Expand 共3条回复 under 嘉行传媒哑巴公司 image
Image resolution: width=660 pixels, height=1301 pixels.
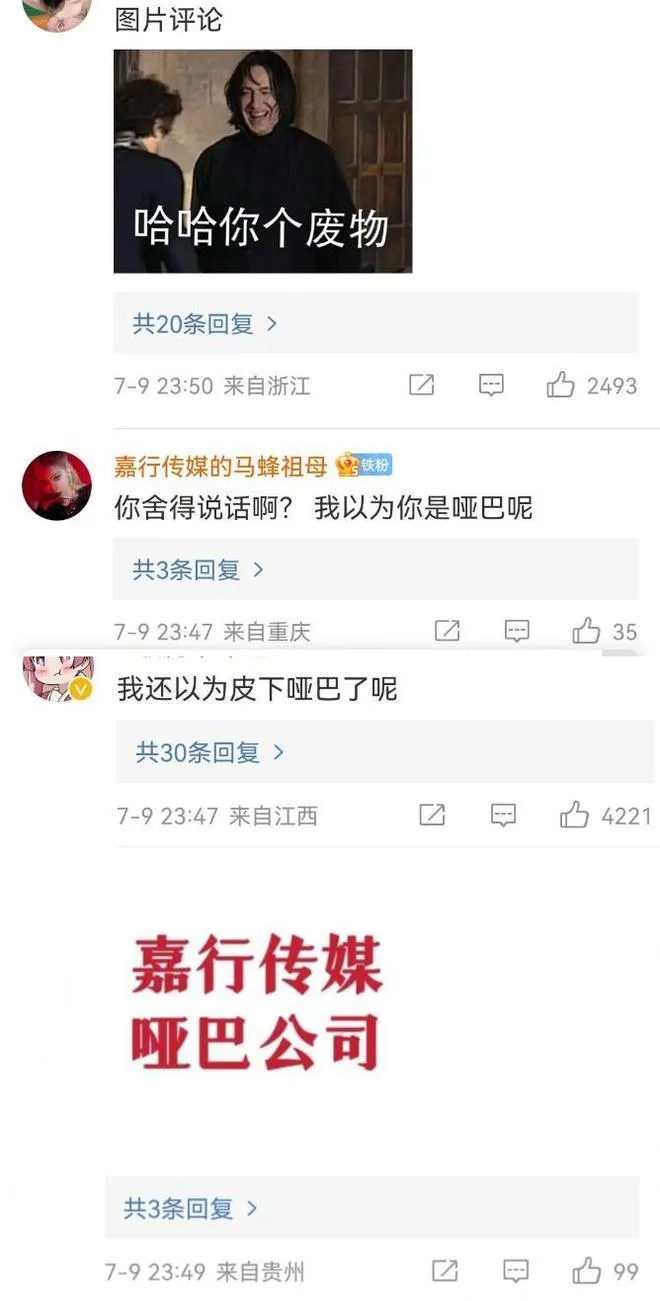pos(372,1208)
